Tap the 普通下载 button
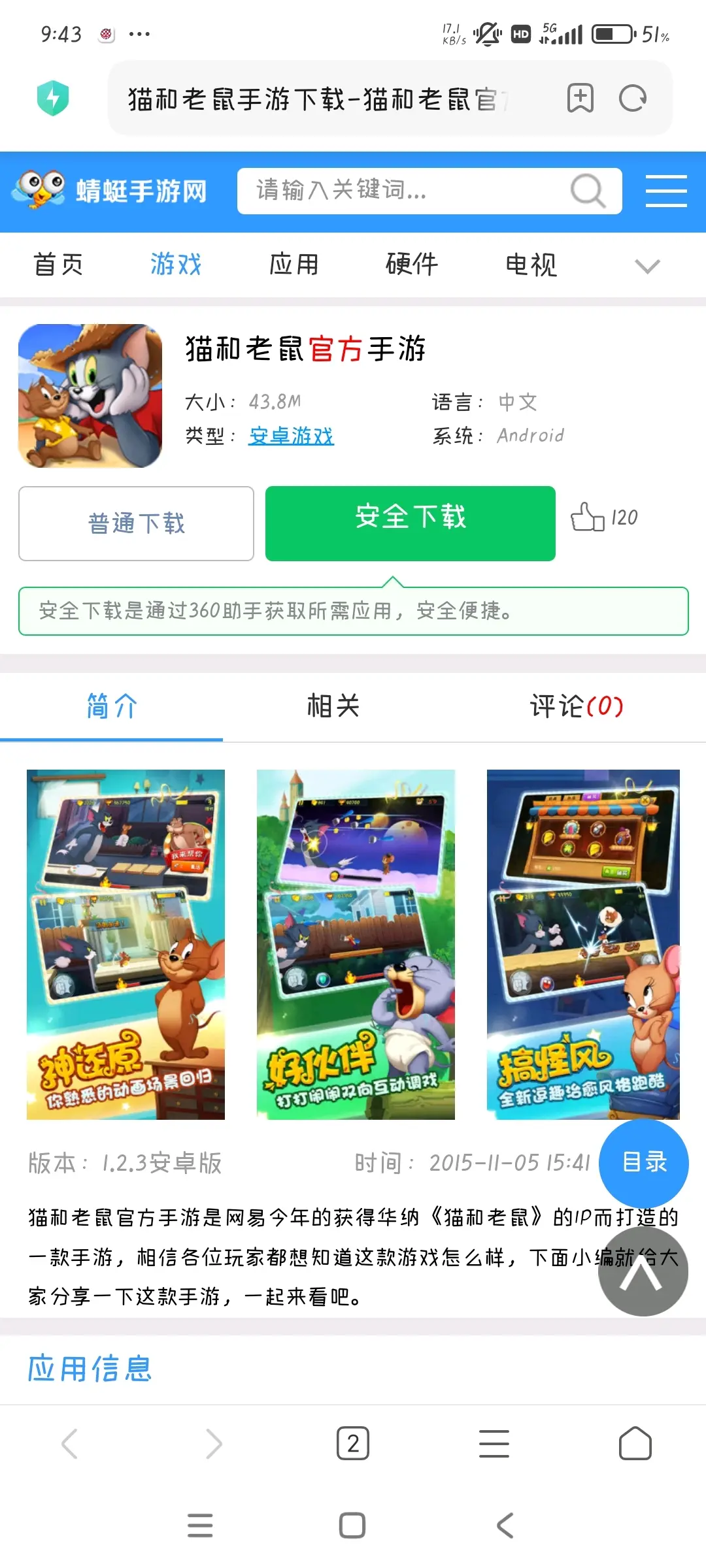The height and width of the screenshot is (1568, 706). pos(136,523)
